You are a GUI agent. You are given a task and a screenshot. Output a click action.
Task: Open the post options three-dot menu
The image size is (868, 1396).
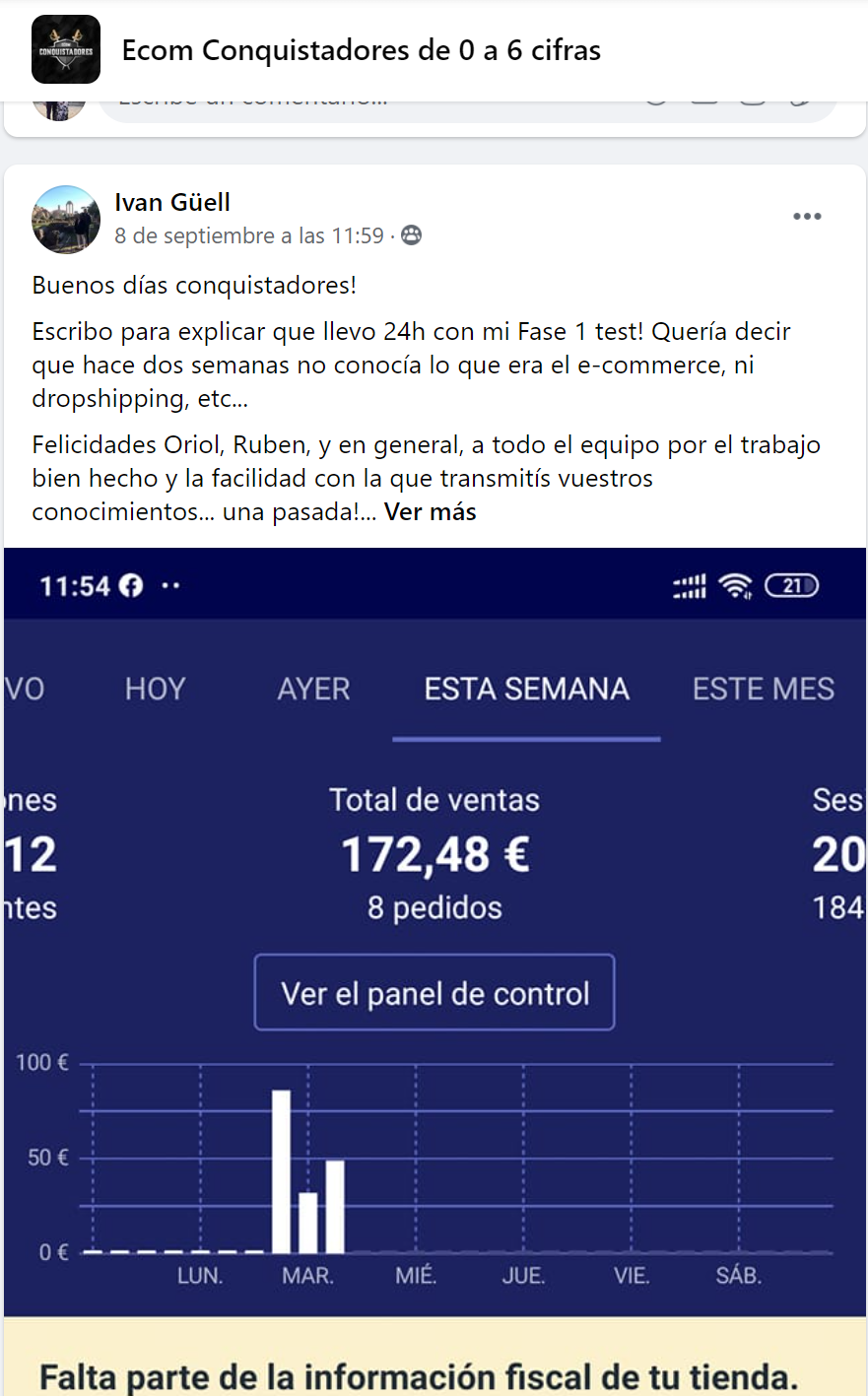point(807,217)
